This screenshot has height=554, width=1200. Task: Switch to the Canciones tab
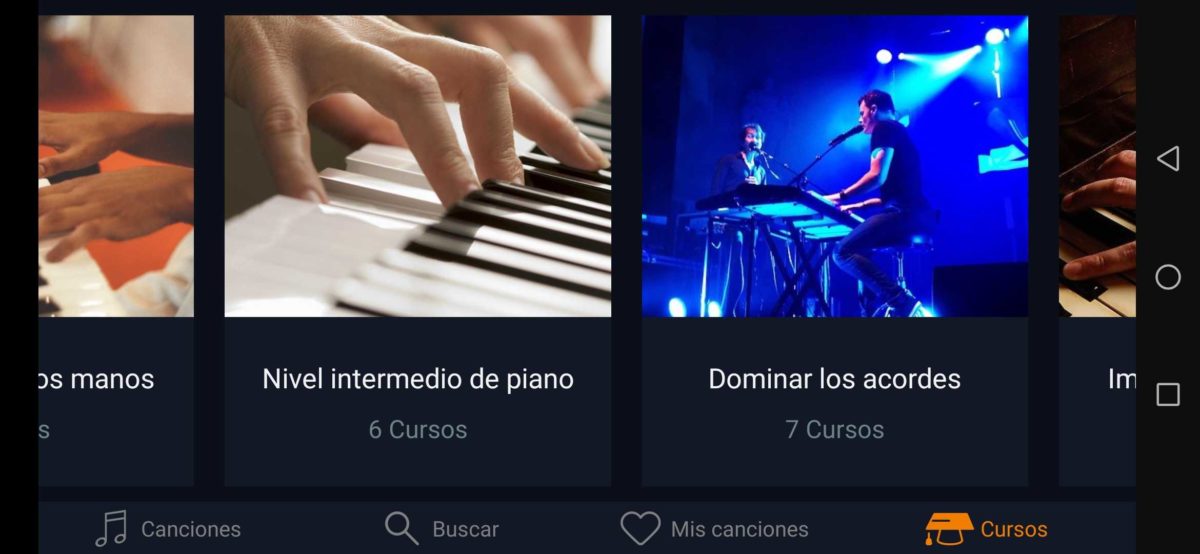coord(168,528)
